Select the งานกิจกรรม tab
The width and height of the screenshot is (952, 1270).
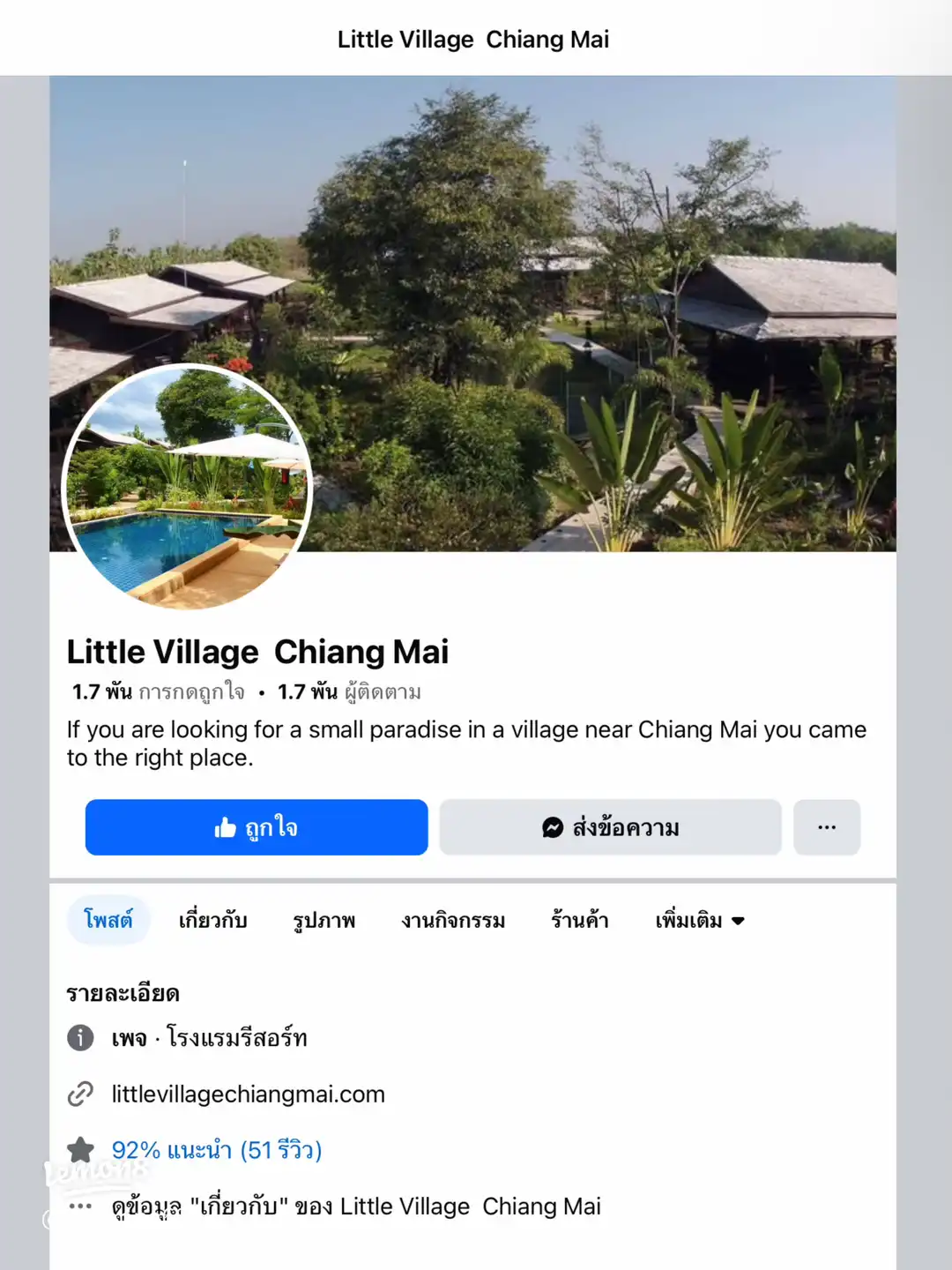(x=453, y=920)
